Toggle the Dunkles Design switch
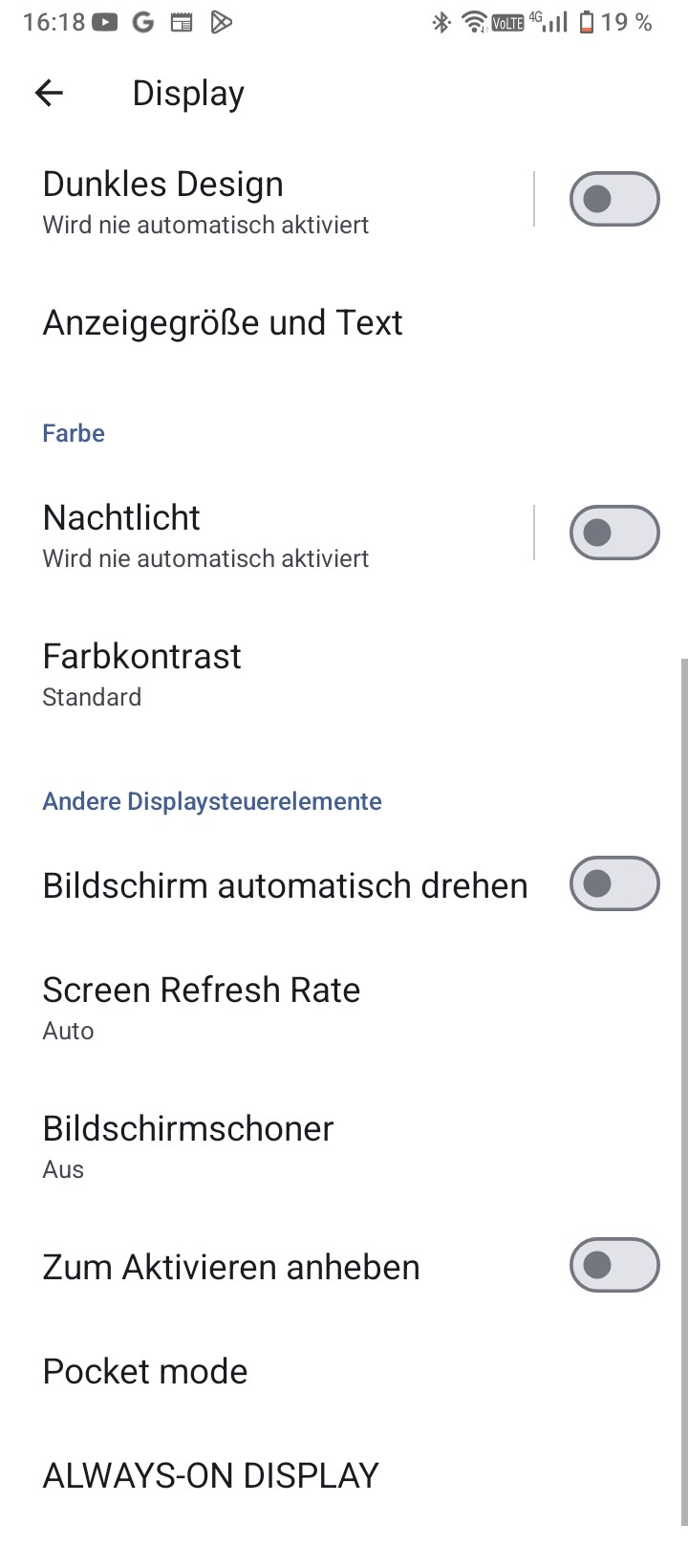Viewport: 688px width, 1568px height. 613,199
